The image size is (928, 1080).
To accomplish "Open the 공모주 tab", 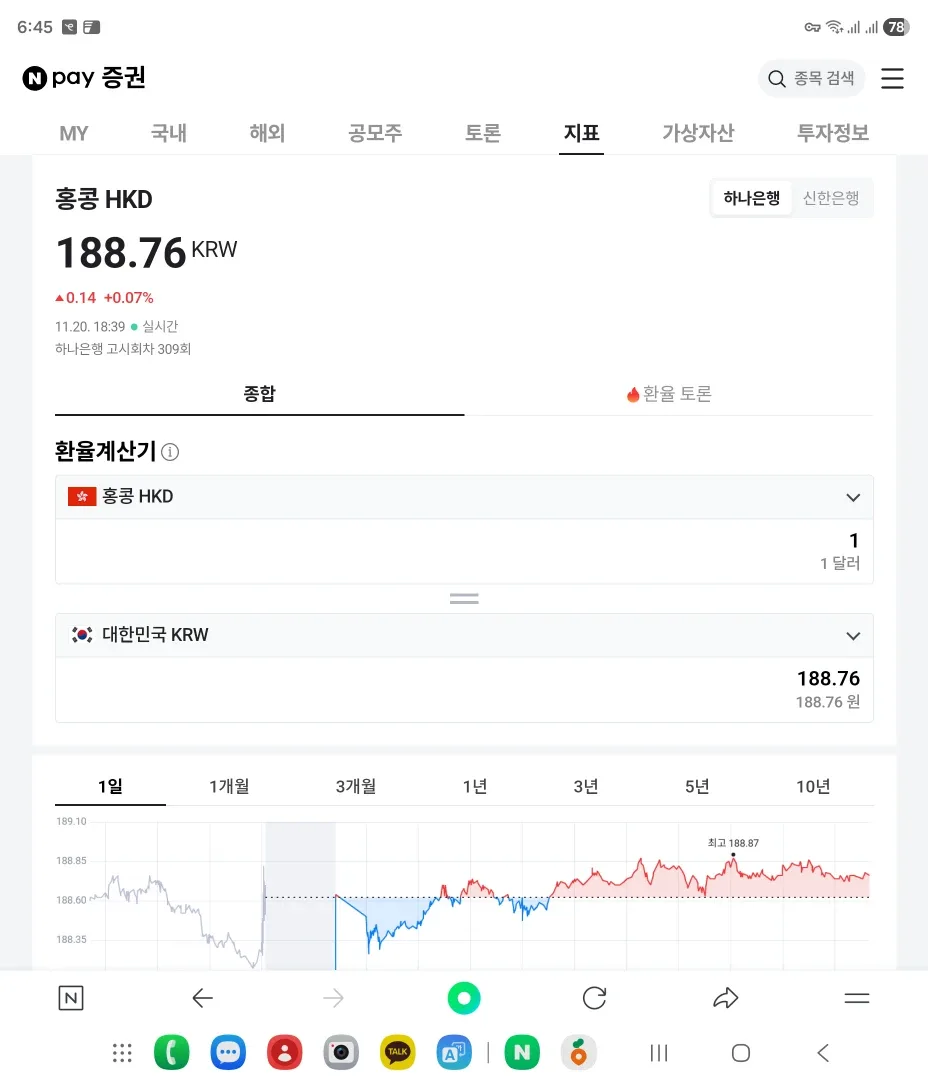I will point(375,133).
